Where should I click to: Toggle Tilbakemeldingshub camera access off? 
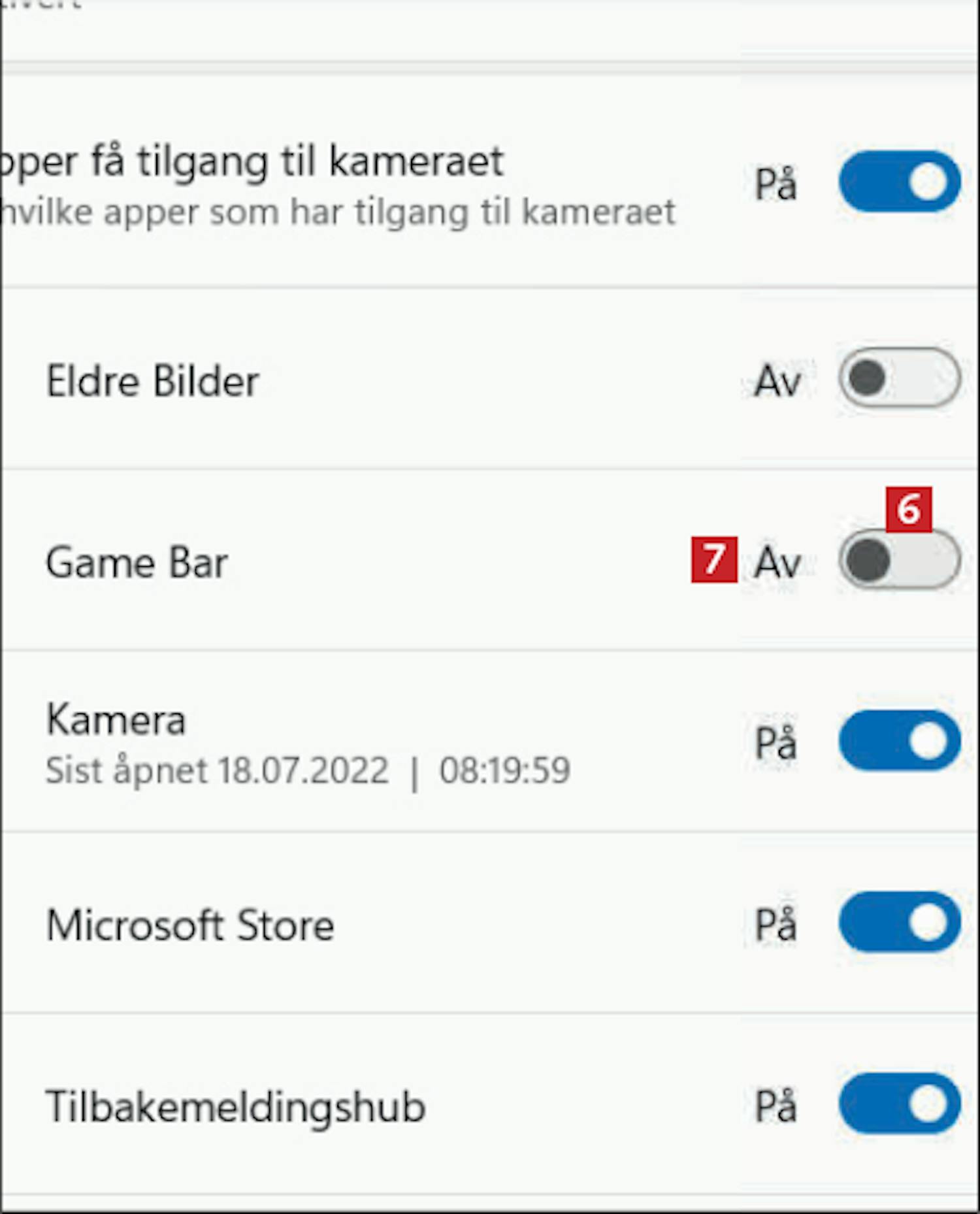point(900,1104)
